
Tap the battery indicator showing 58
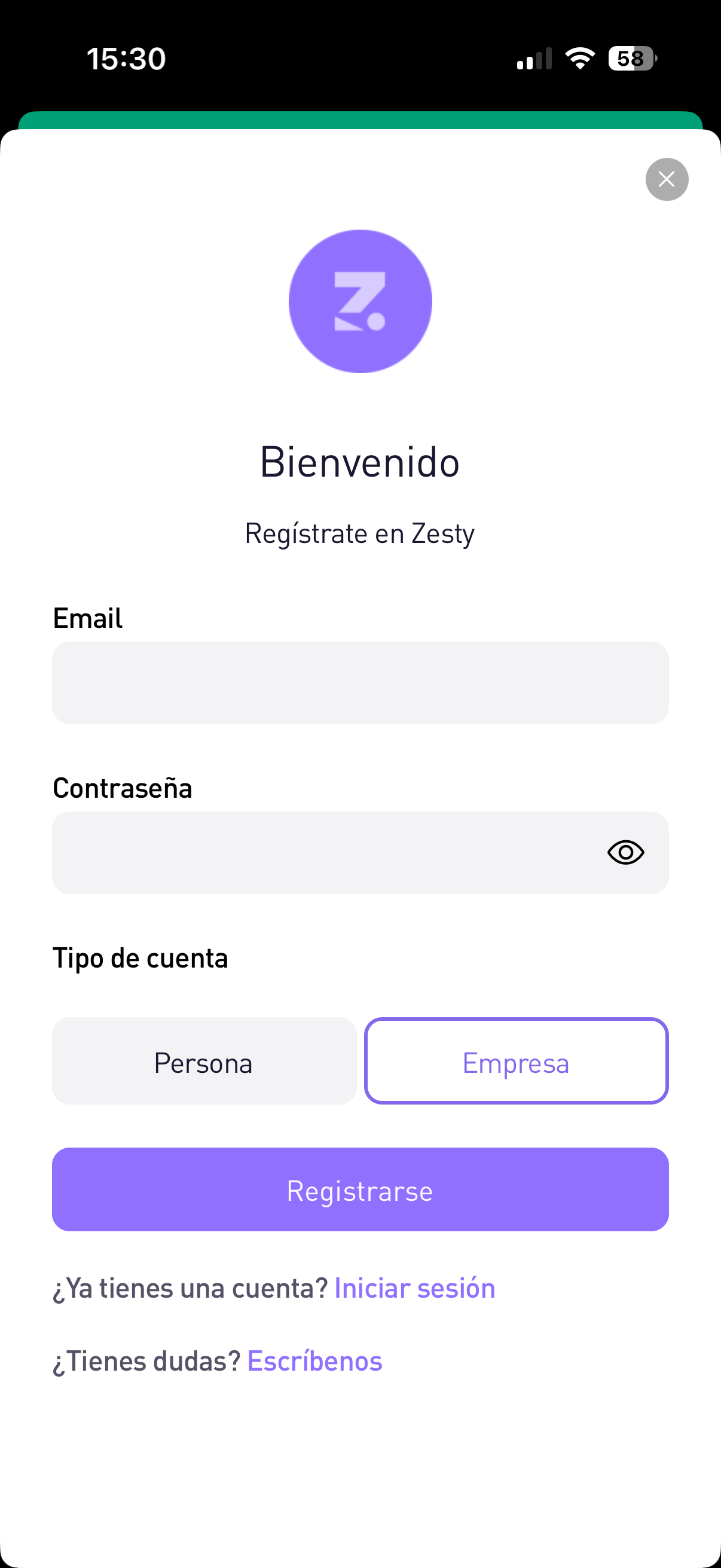[x=630, y=58]
